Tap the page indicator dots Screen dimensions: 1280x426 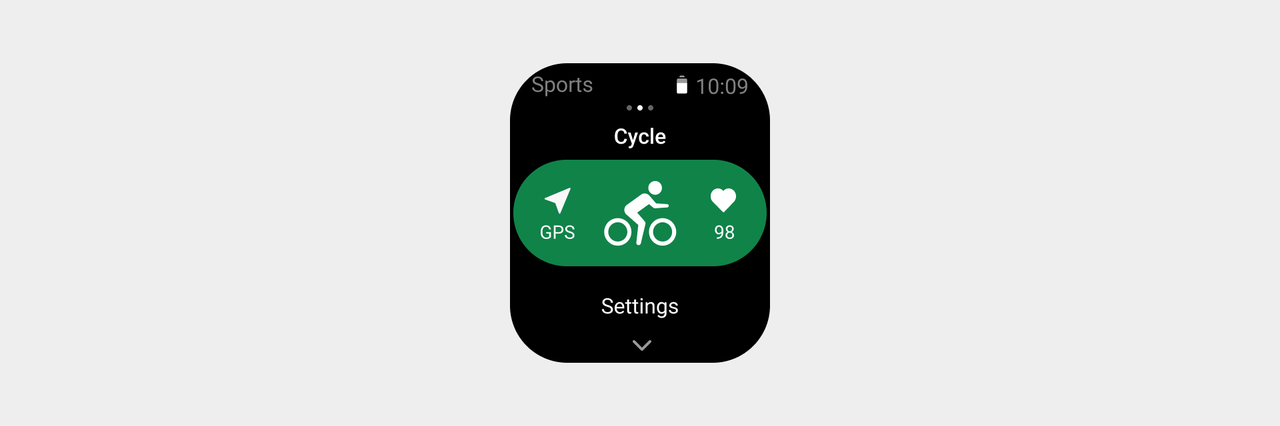[640, 107]
